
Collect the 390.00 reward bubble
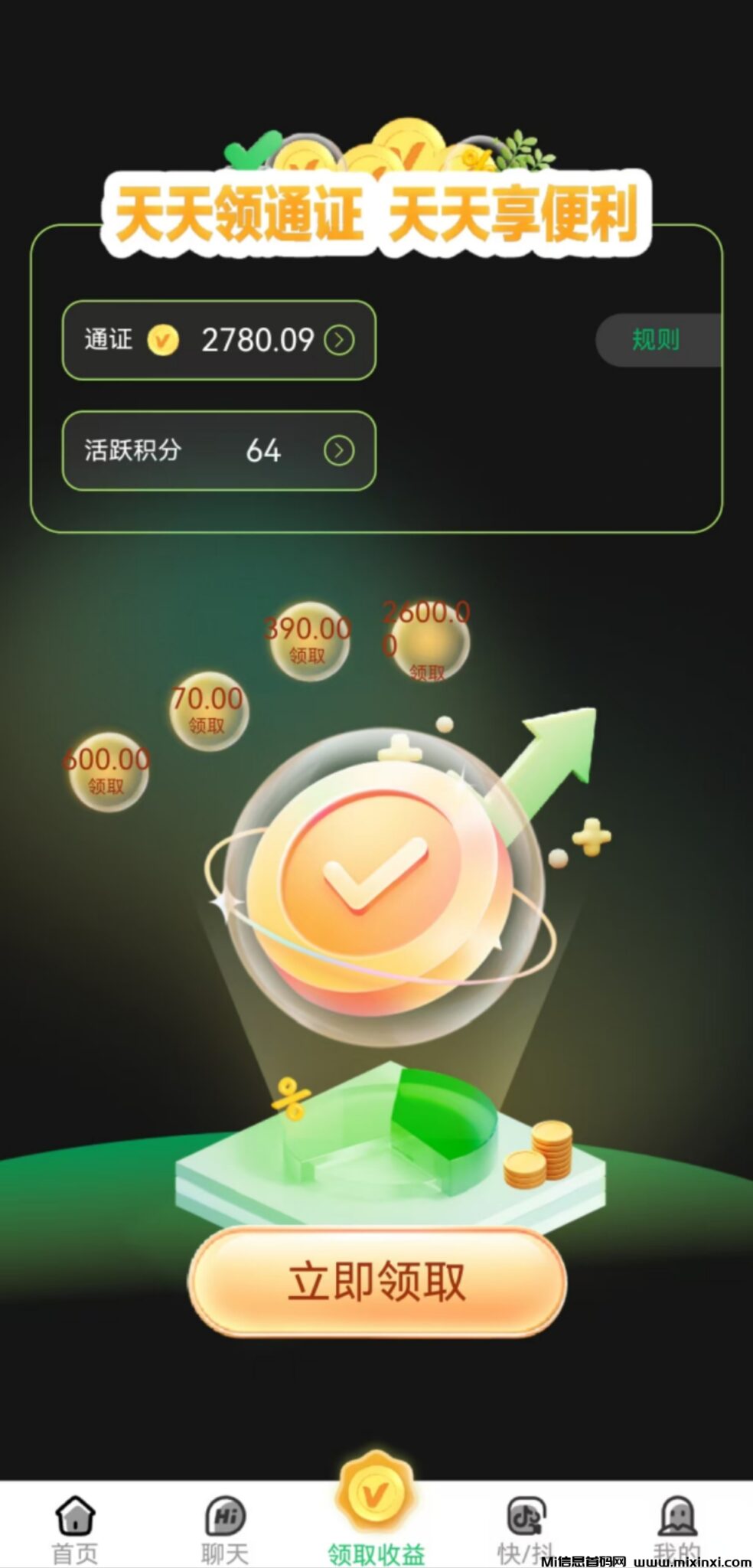[x=308, y=642]
